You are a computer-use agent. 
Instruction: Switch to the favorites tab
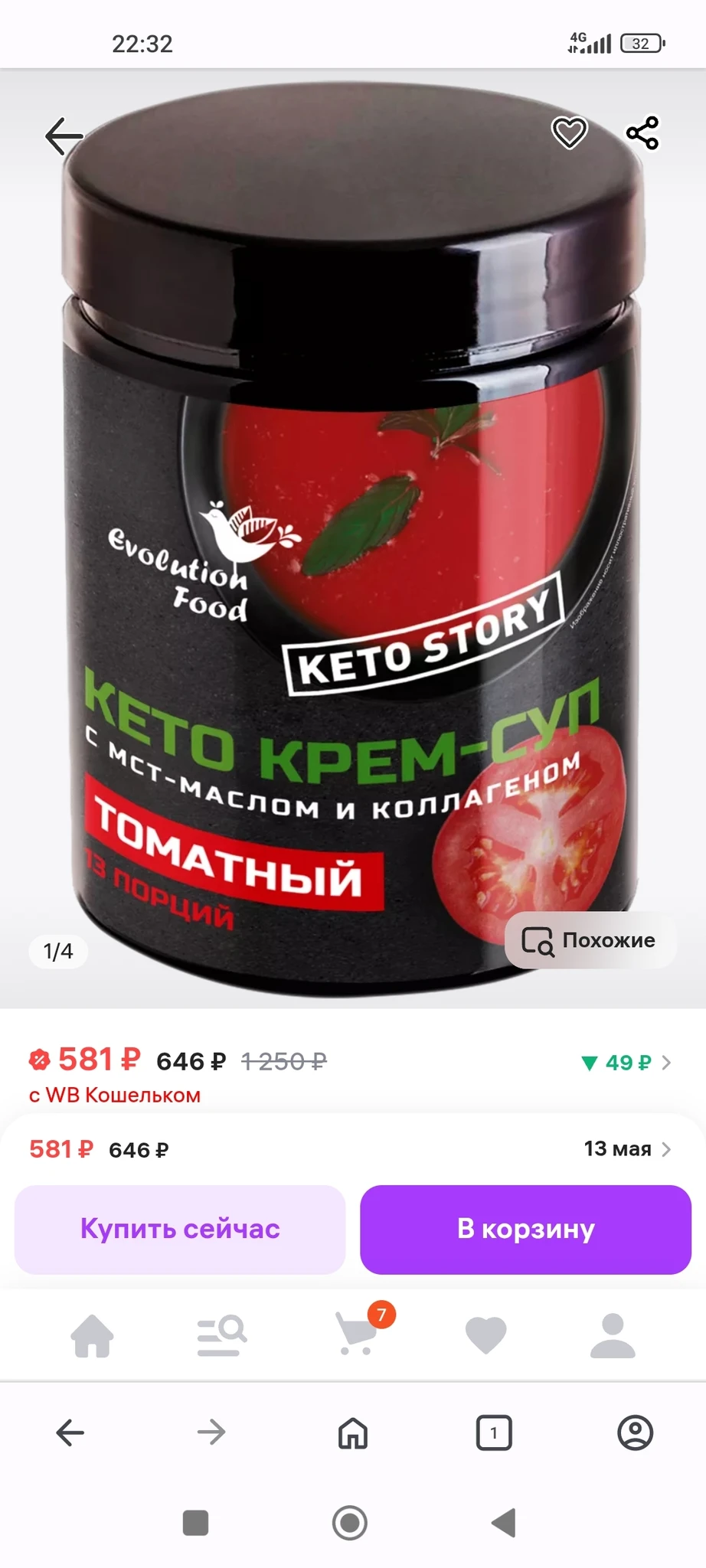tap(485, 1335)
